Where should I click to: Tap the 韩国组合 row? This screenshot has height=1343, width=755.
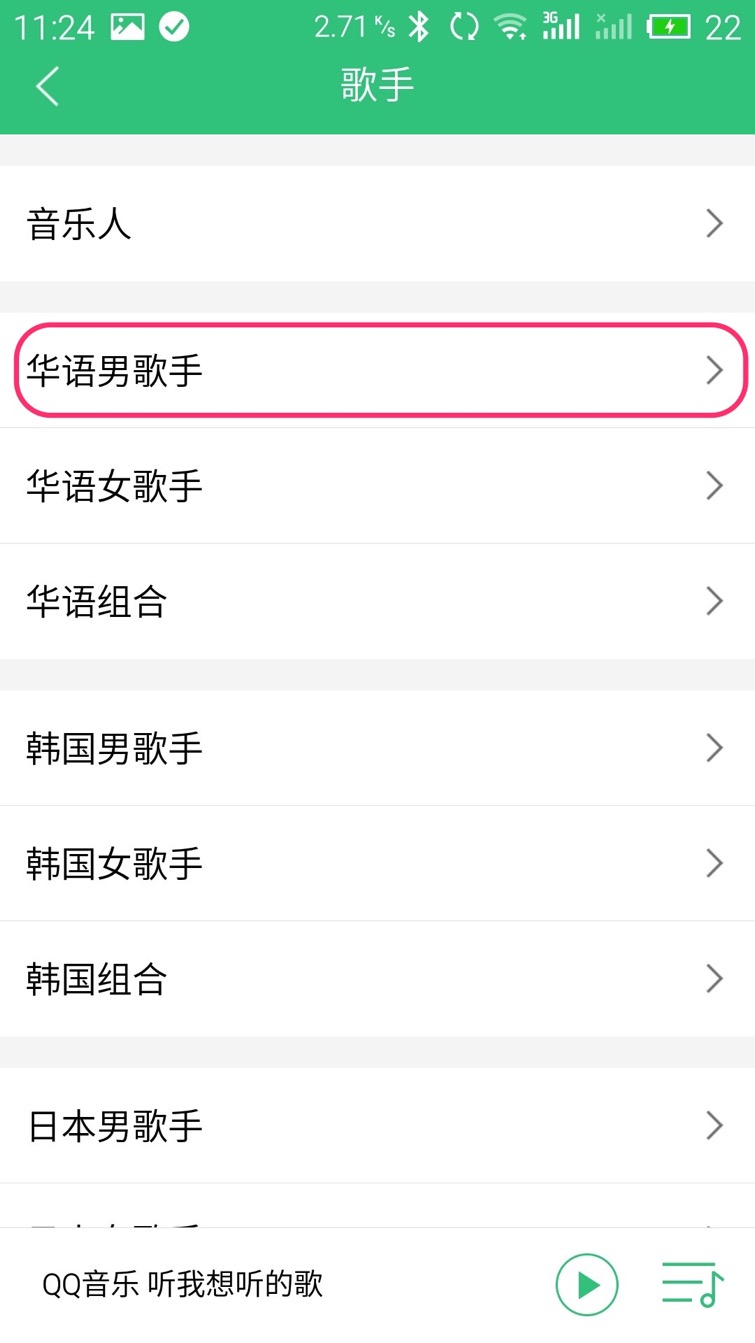[377, 978]
